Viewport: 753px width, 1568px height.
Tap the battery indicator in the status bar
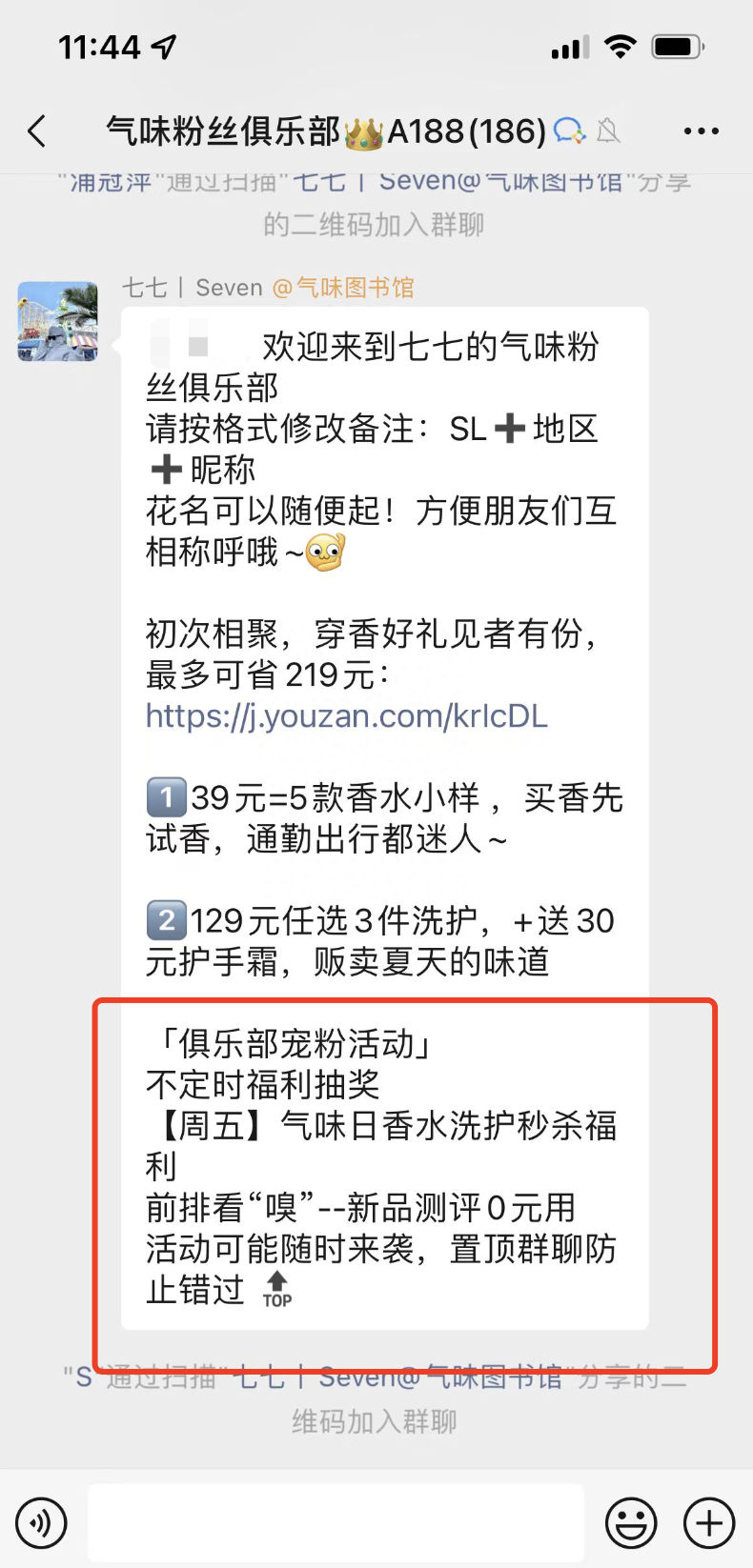pyautogui.click(x=677, y=45)
